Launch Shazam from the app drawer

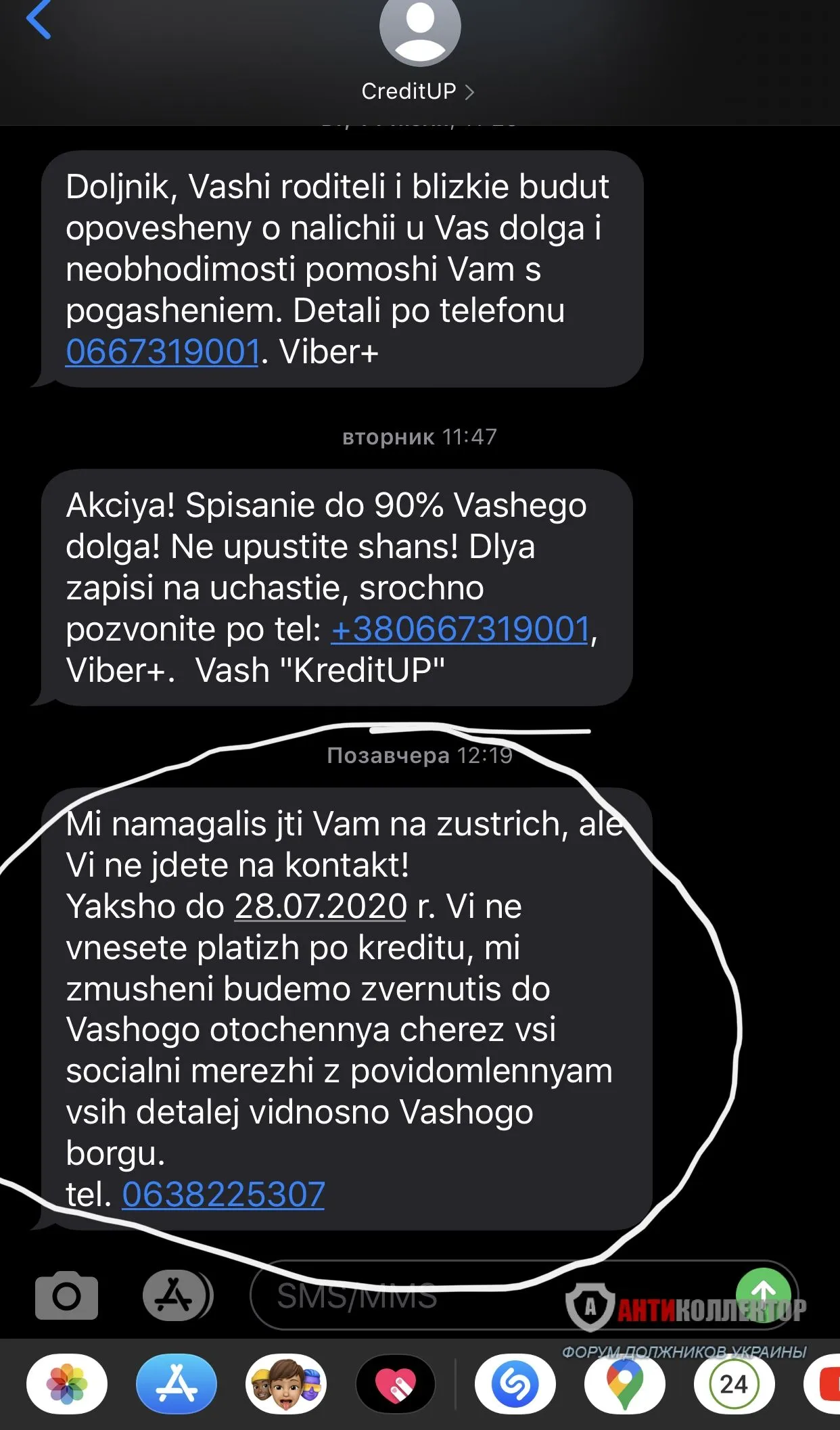click(515, 1384)
